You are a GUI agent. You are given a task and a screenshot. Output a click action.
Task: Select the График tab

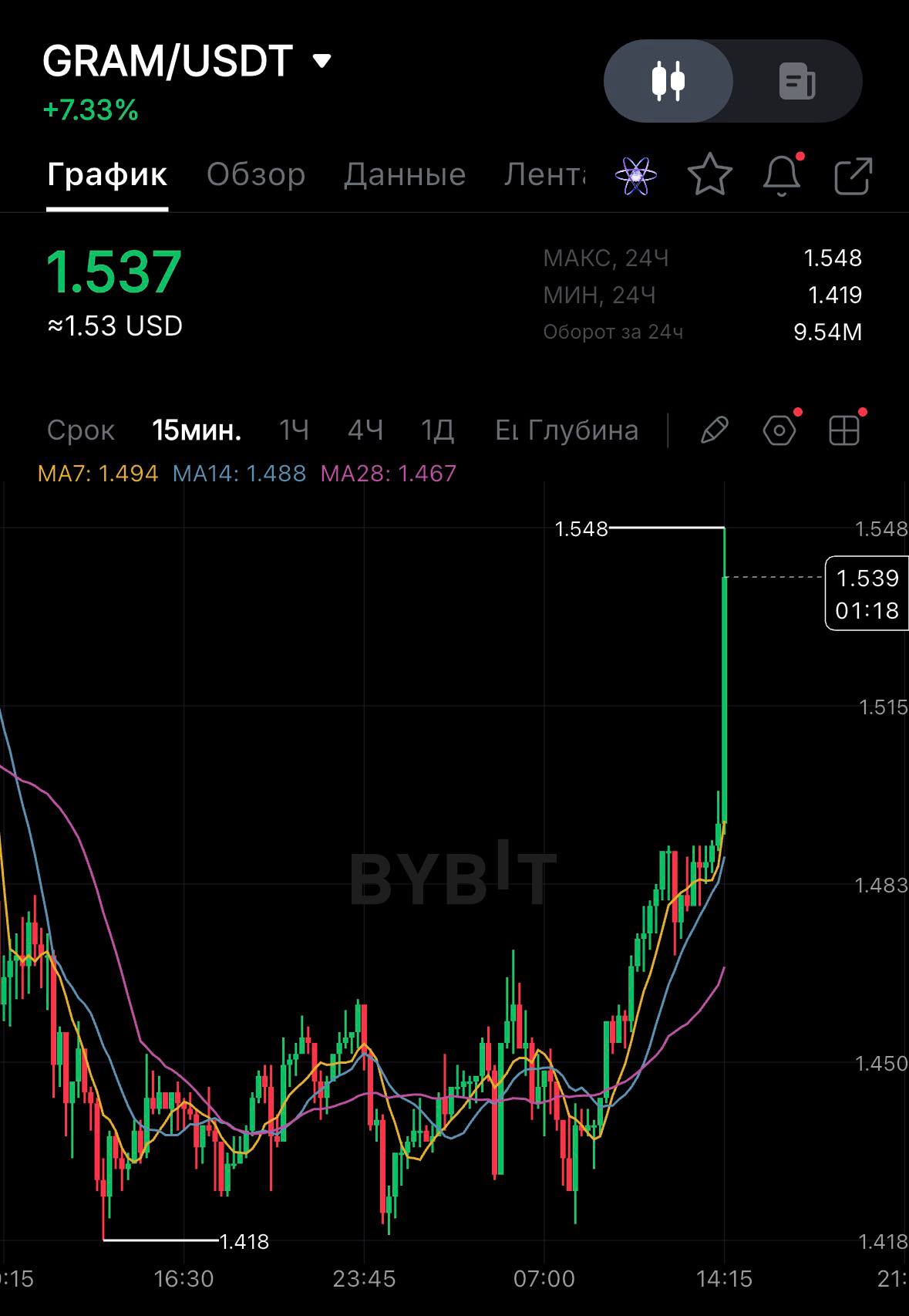click(x=107, y=175)
